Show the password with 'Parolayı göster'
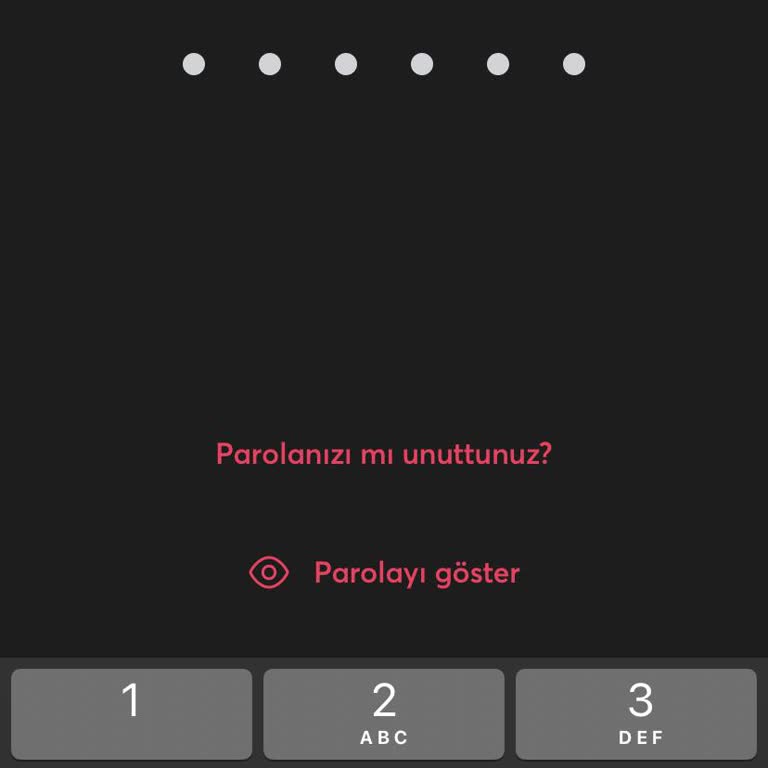This screenshot has height=768, width=768. click(386, 573)
